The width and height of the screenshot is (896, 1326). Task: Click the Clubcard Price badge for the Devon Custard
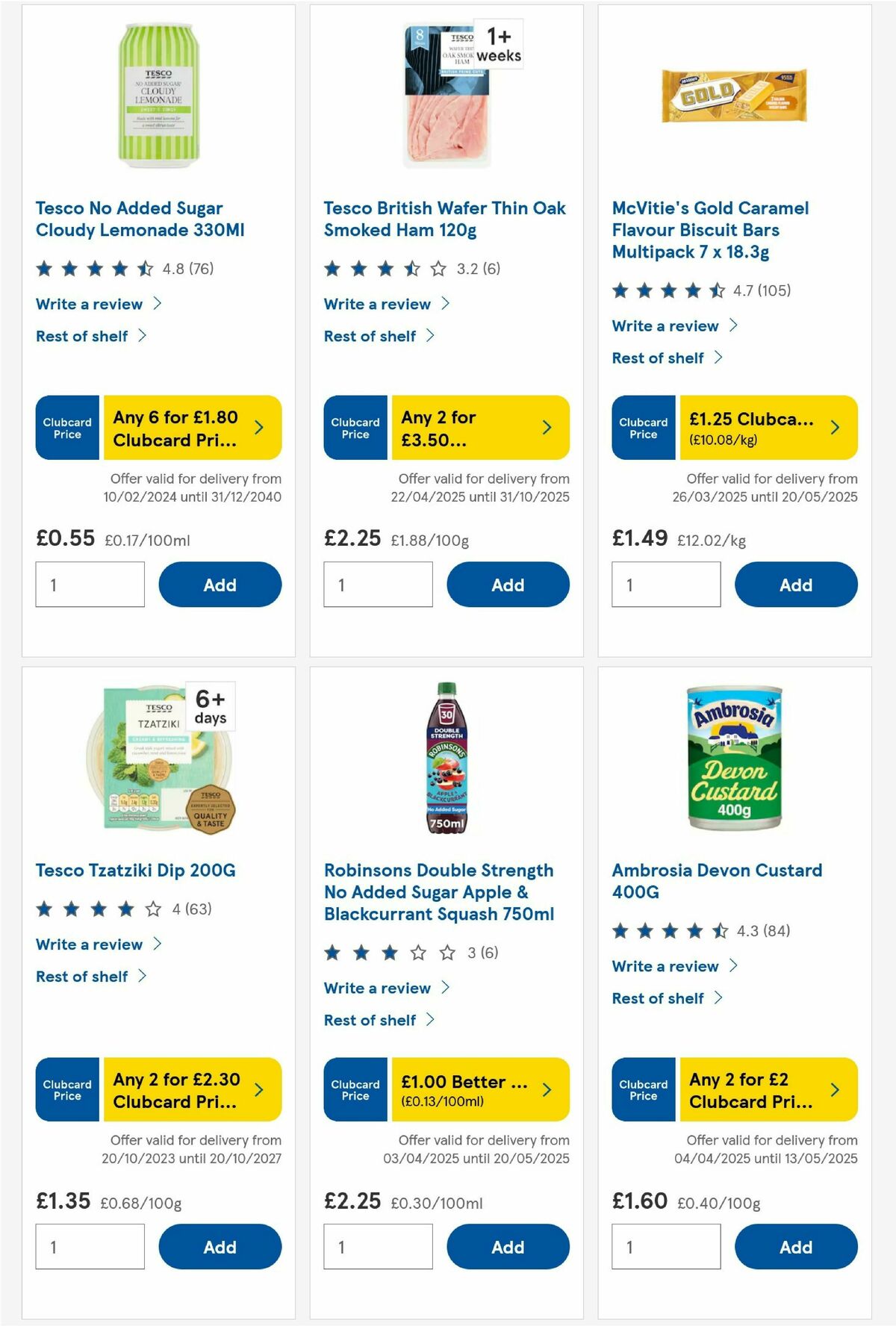[642, 1089]
